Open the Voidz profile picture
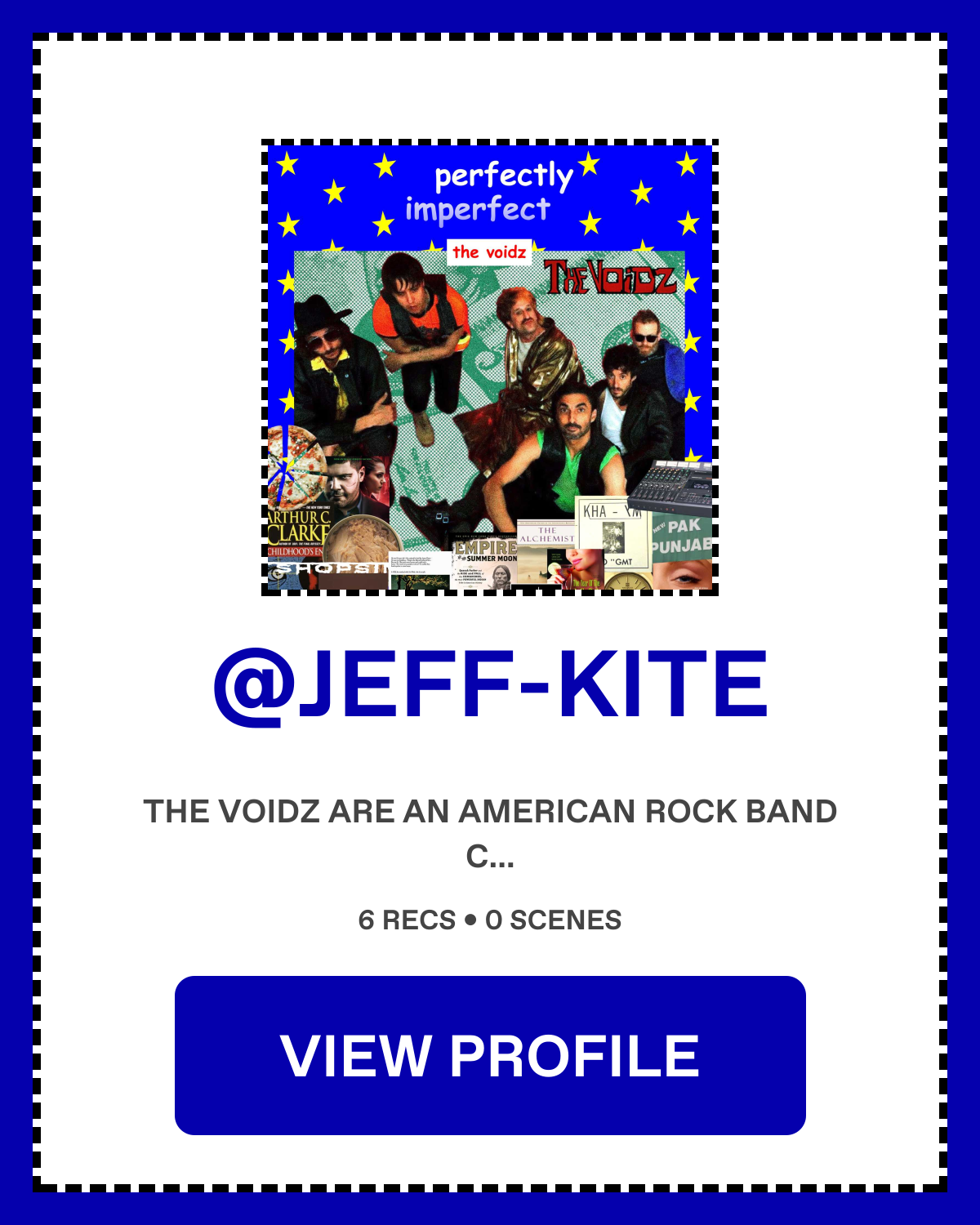The width and height of the screenshot is (980, 1225). [x=490, y=367]
